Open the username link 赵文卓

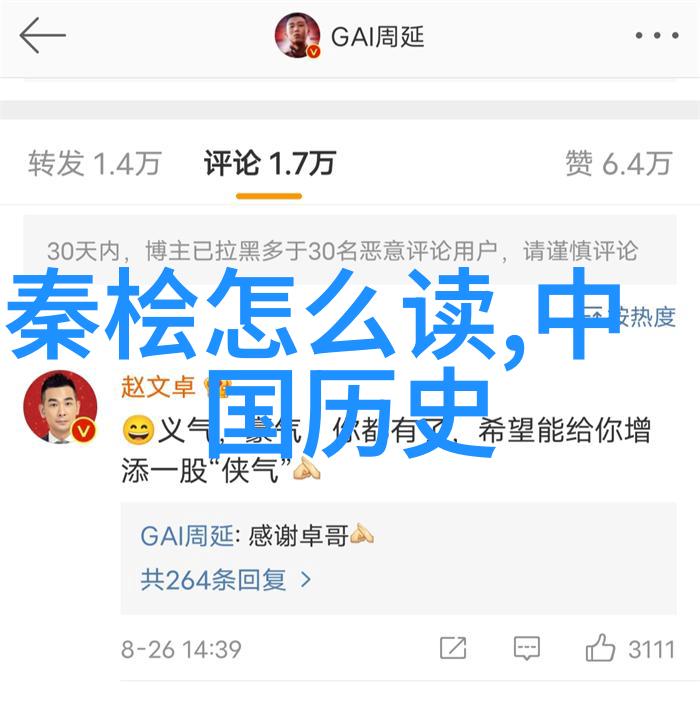click(x=158, y=386)
